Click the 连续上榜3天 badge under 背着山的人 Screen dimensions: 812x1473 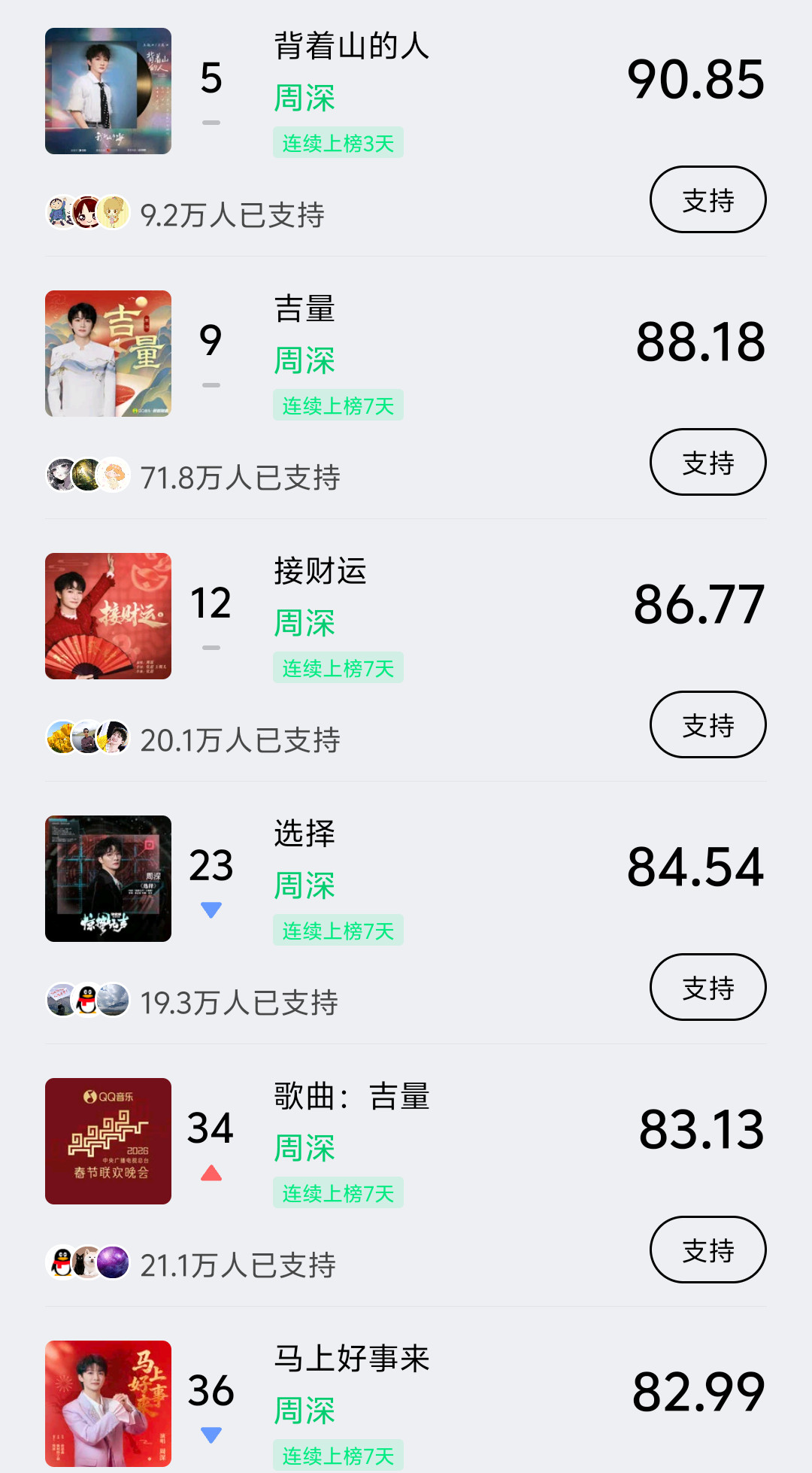click(338, 141)
